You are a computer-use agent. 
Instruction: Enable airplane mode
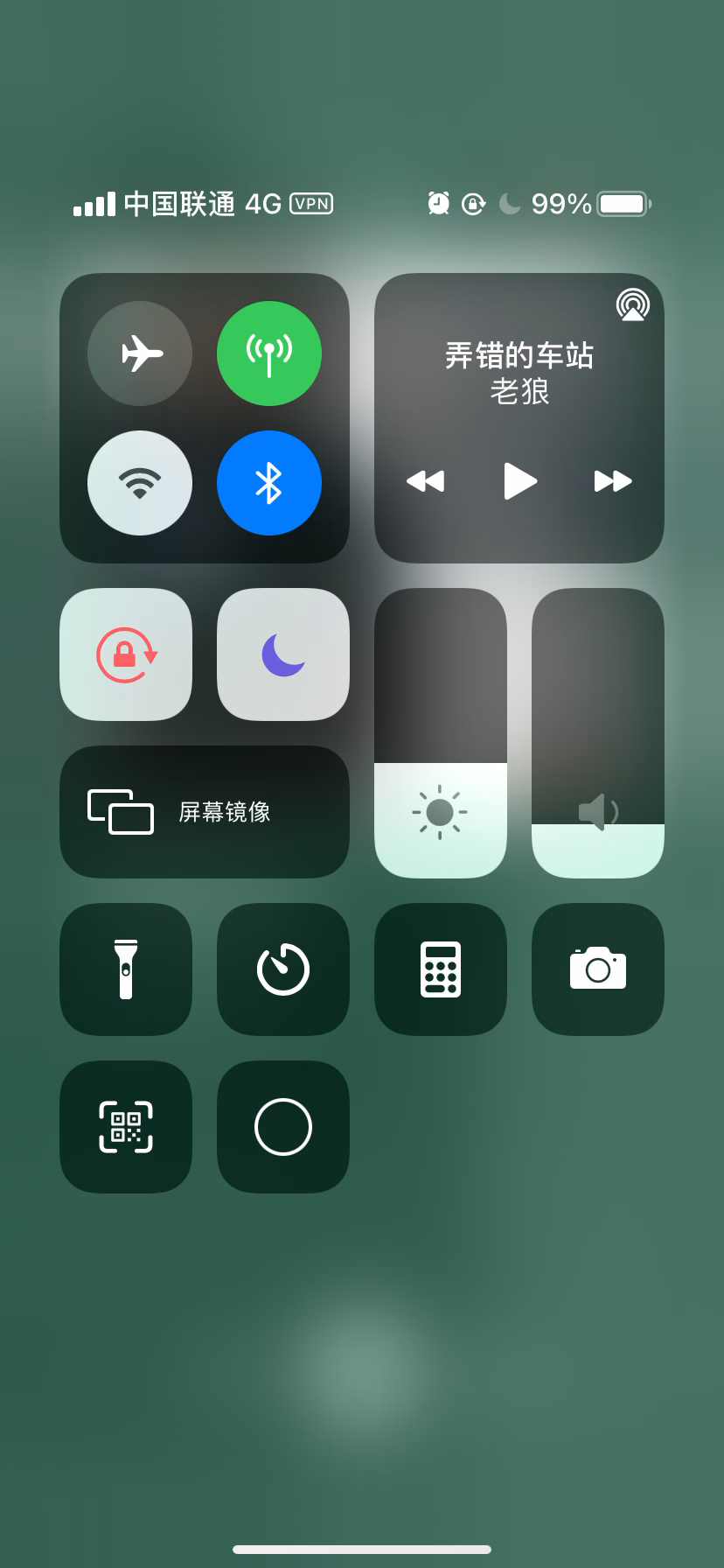[x=140, y=353]
